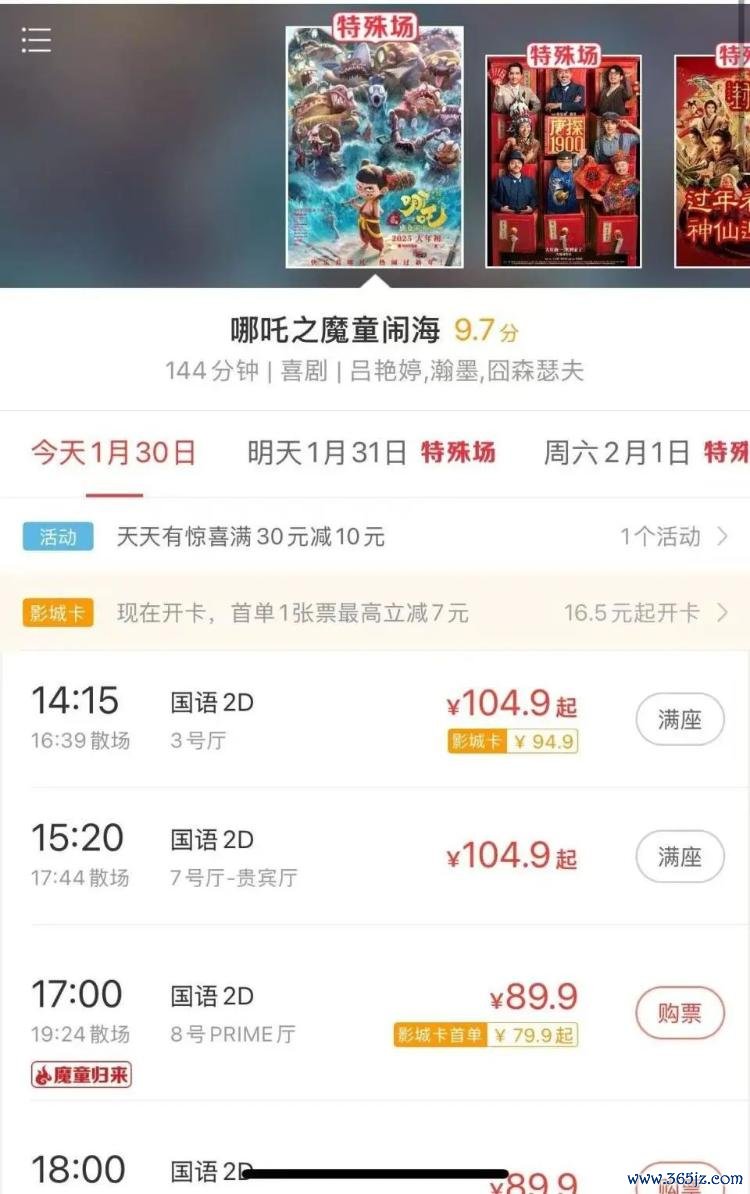Open the 天天有惊喜满30元减10元 activity row
This screenshot has height=1194, width=750.
point(375,537)
